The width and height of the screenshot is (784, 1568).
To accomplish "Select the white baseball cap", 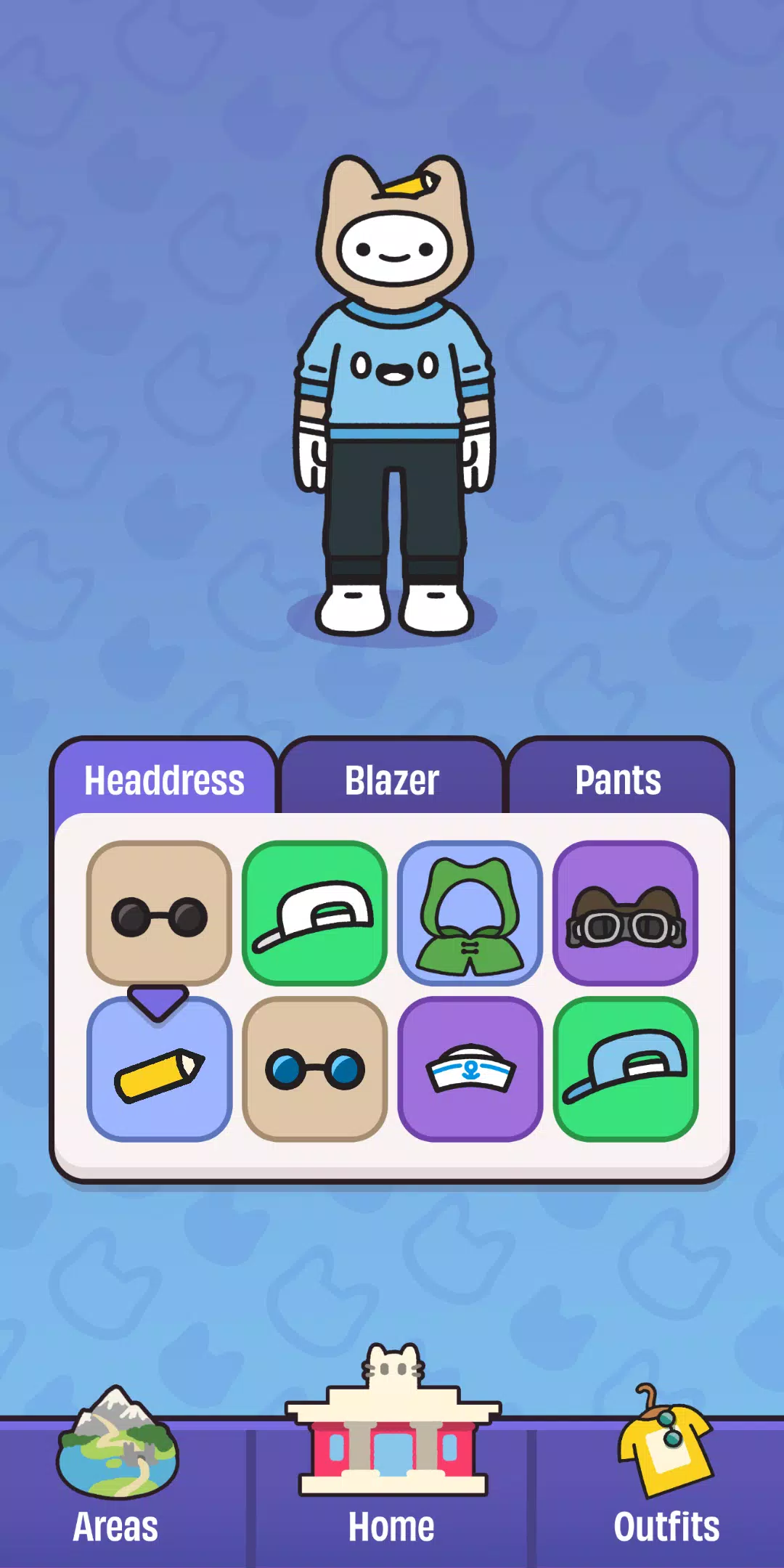I will (x=314, y=913).
